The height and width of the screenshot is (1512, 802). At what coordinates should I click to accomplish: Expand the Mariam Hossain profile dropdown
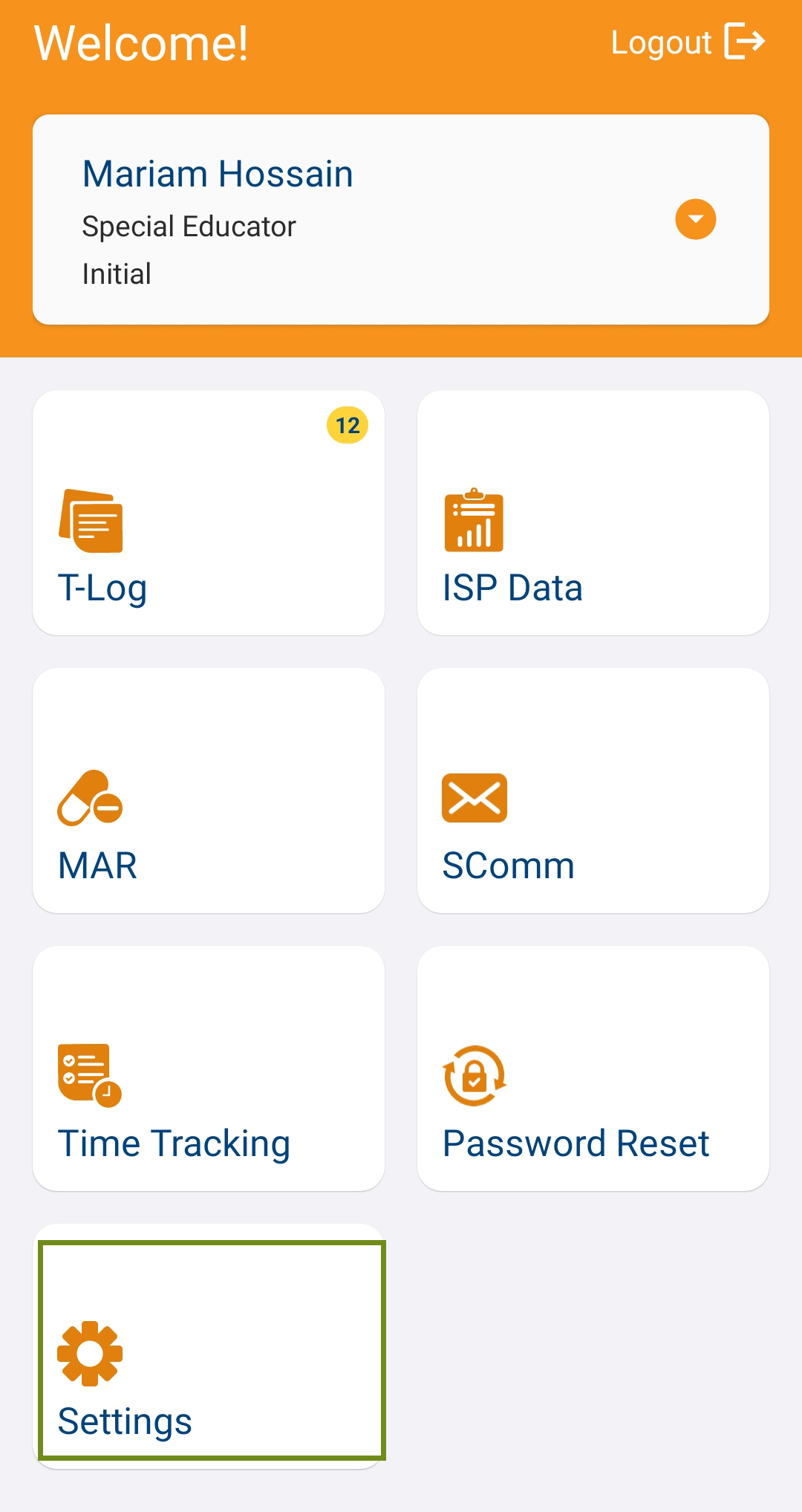[x=695, y=219]
